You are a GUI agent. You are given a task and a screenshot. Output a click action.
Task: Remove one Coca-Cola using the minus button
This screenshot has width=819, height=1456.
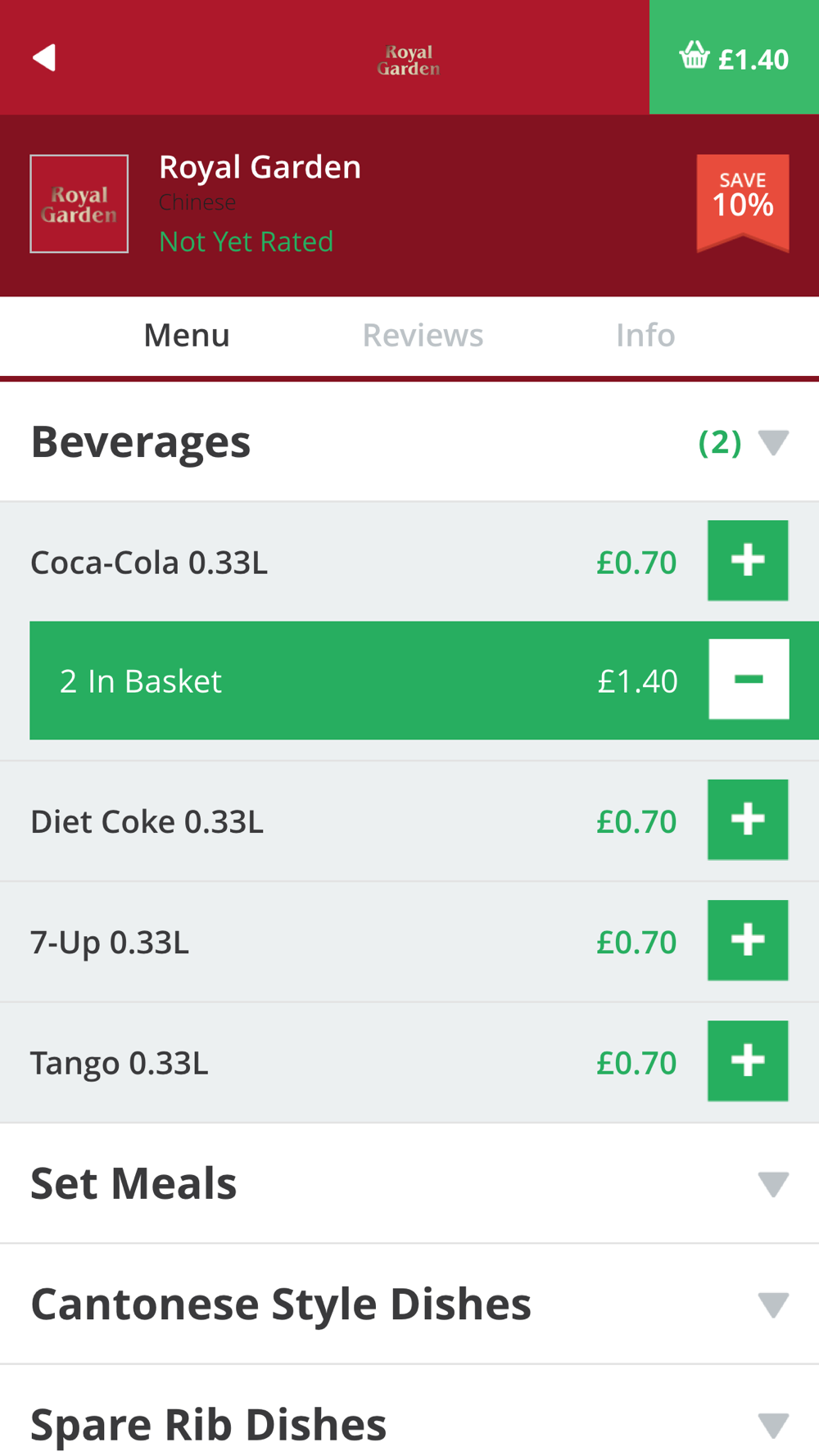coord(749,680)
